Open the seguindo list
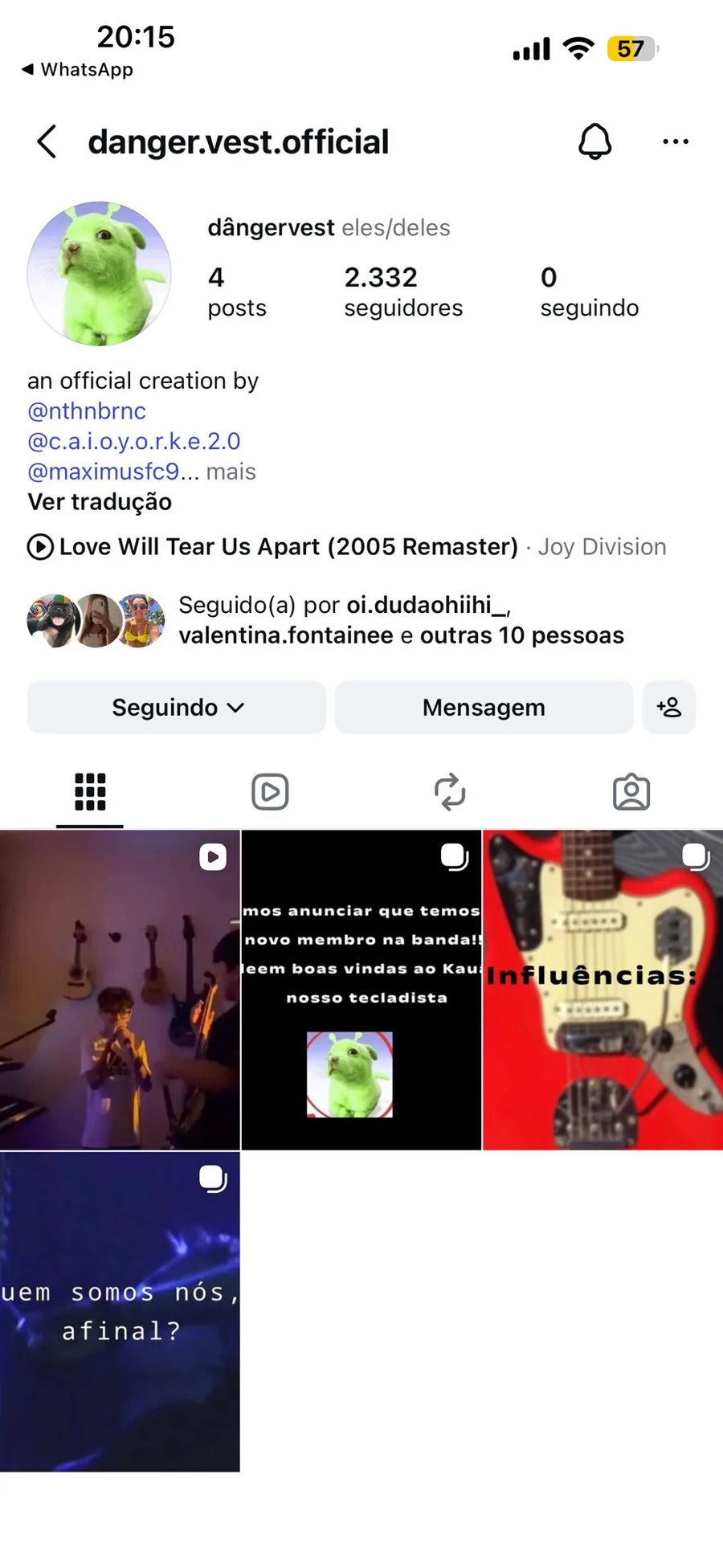This screenshot has width=723, height=1568. point(589,292)
